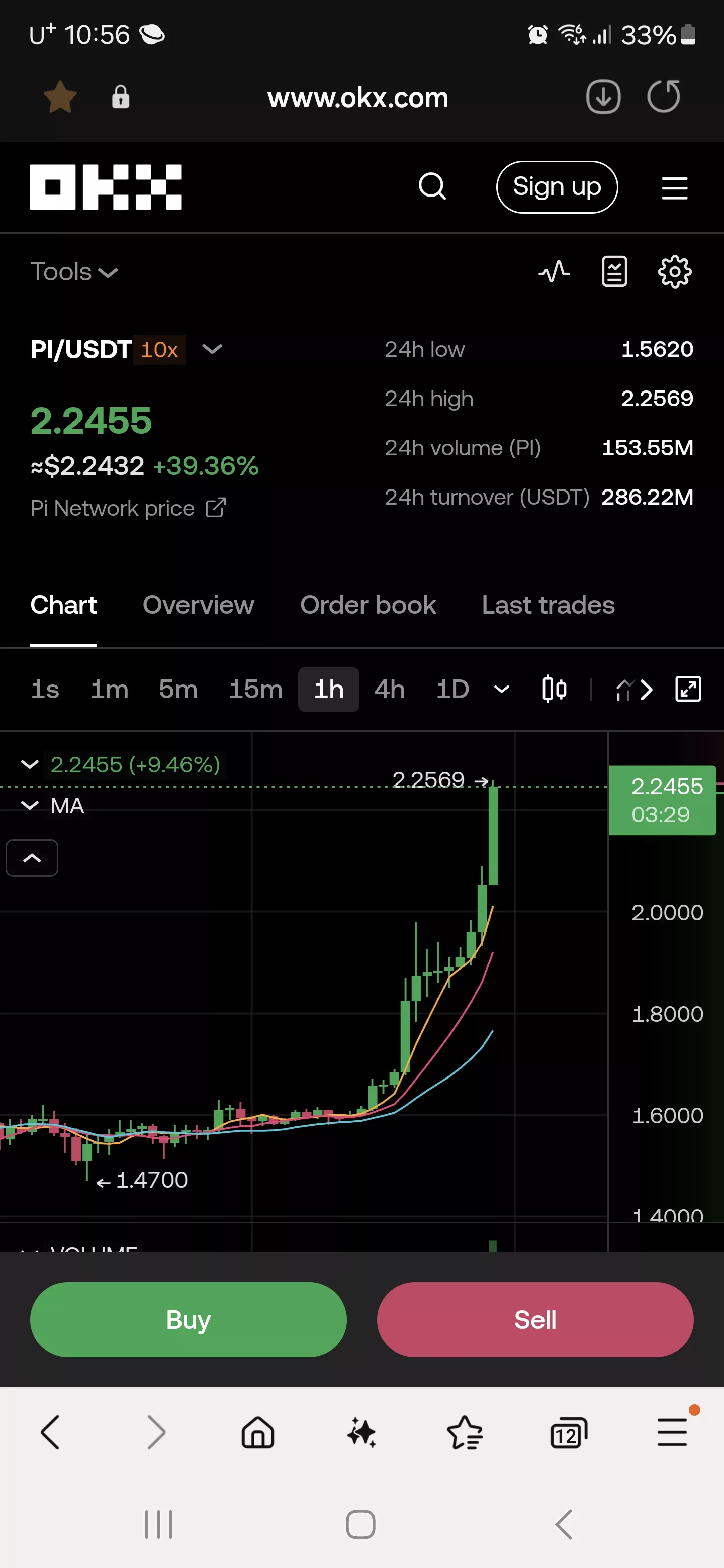Open the OKX search icon
Viewport: 724px width, 1568px height.
(x=432, y=186)
